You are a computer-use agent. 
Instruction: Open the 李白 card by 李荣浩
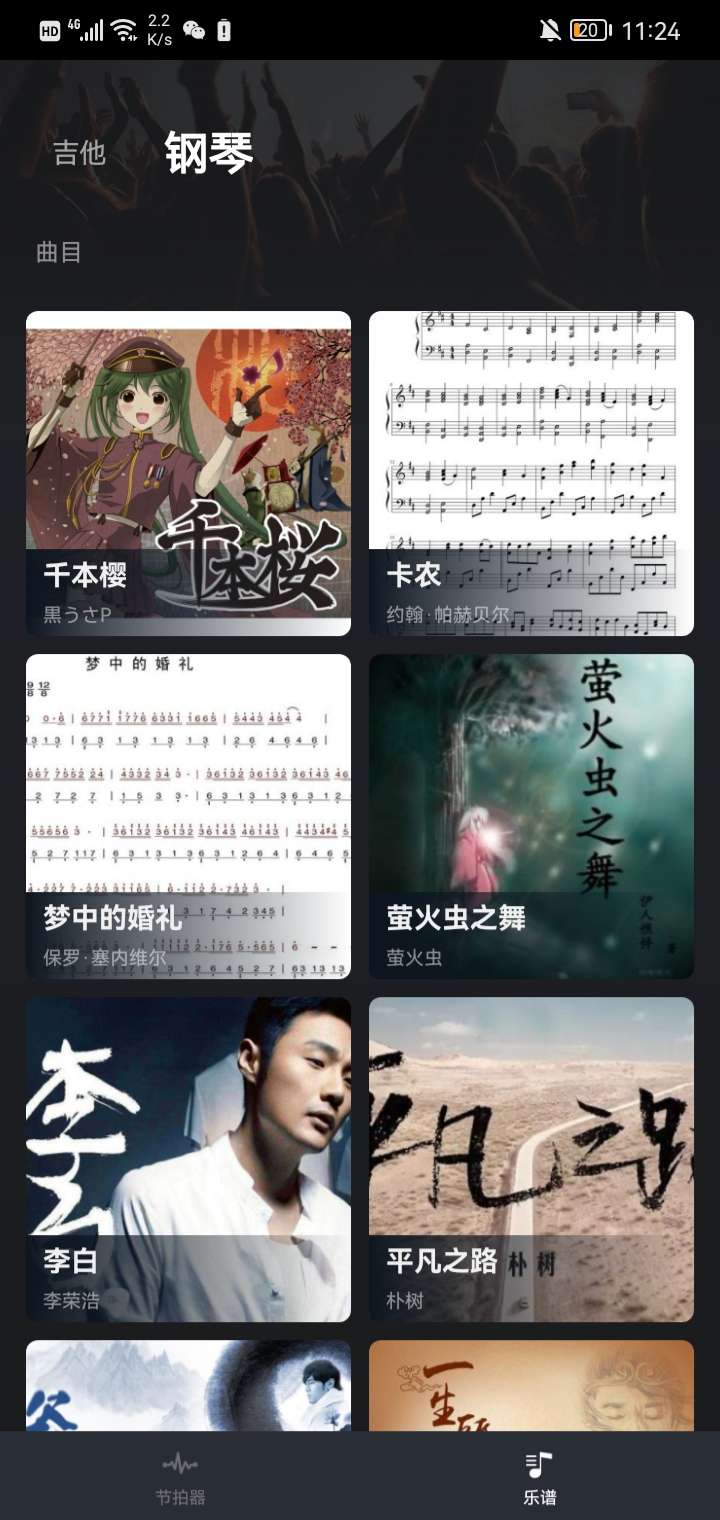tap(188, 1159)
